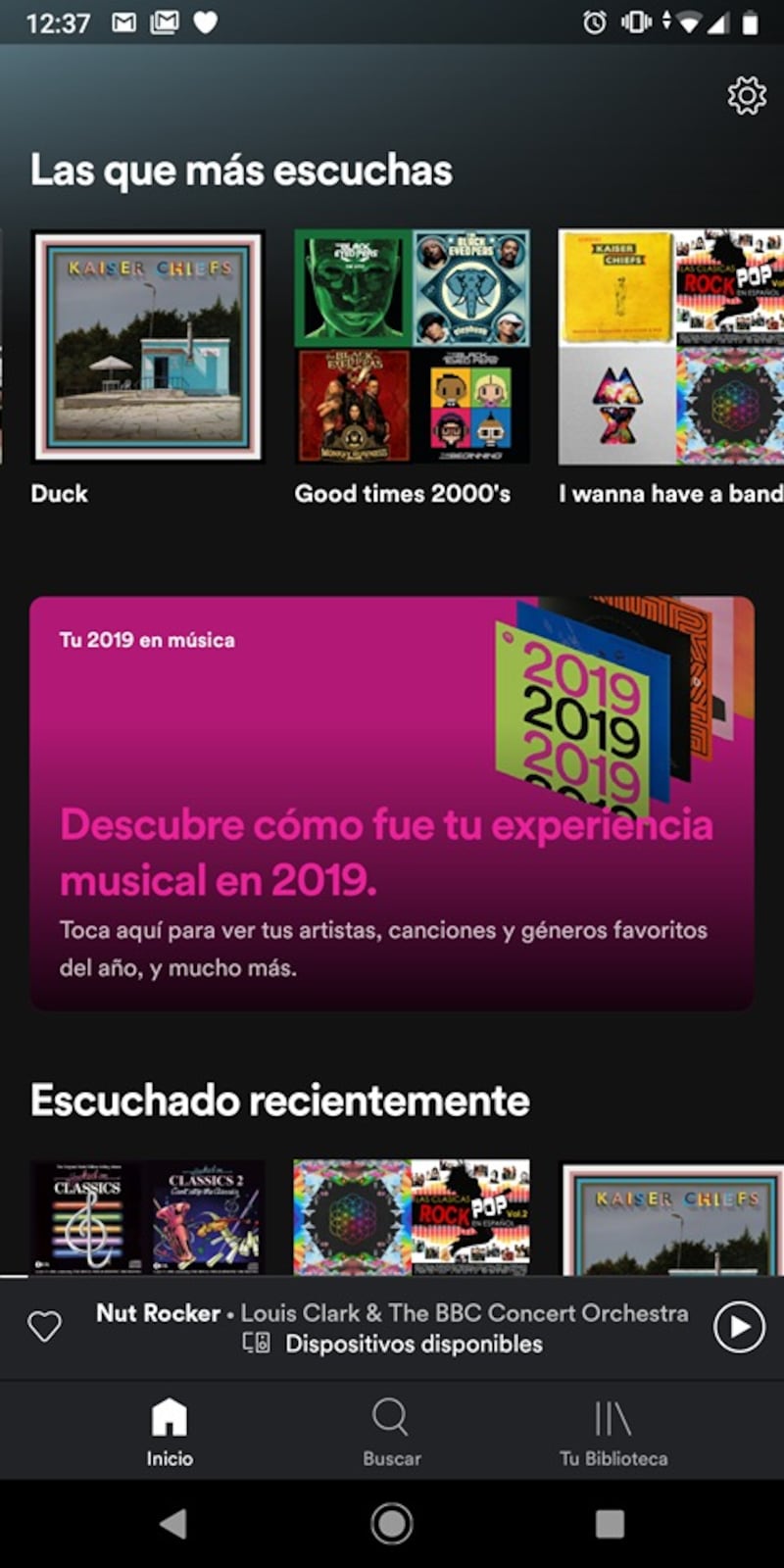Switch to Tu Biblioteca tab
Screen dimensions: 784x1568
(613, 1432)
